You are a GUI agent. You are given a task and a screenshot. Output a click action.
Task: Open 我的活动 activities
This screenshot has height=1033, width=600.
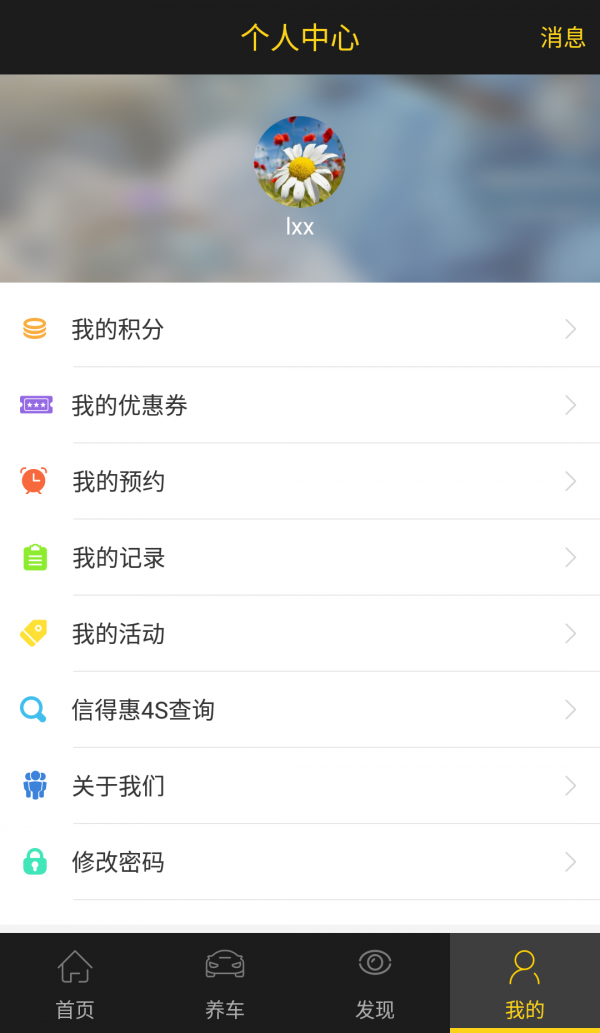300,633
